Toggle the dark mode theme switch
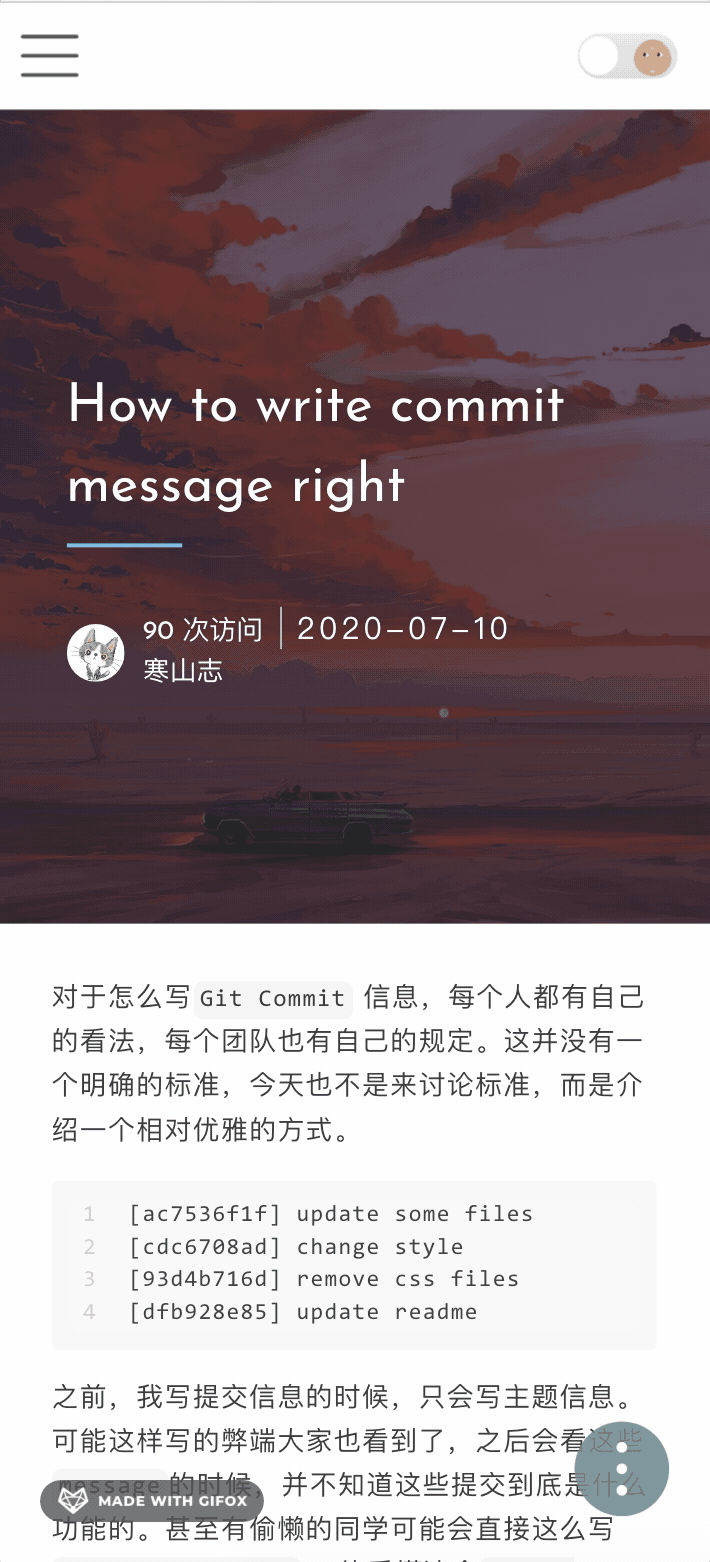 pos(627,57)
